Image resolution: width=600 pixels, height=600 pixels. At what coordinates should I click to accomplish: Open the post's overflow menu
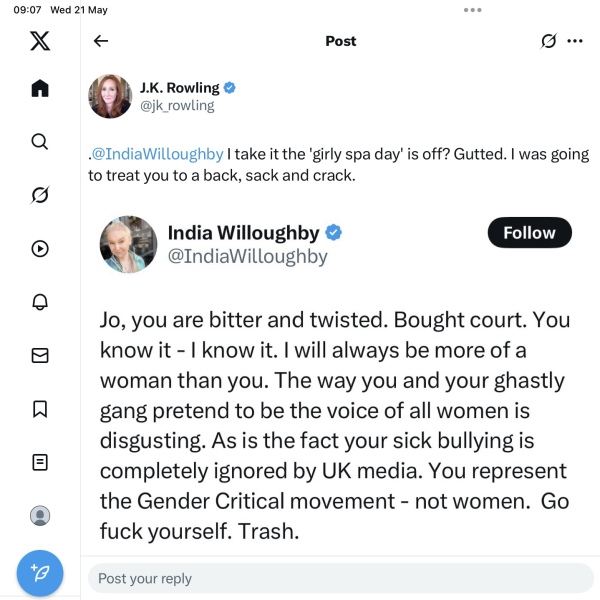(x=575, y=41)
